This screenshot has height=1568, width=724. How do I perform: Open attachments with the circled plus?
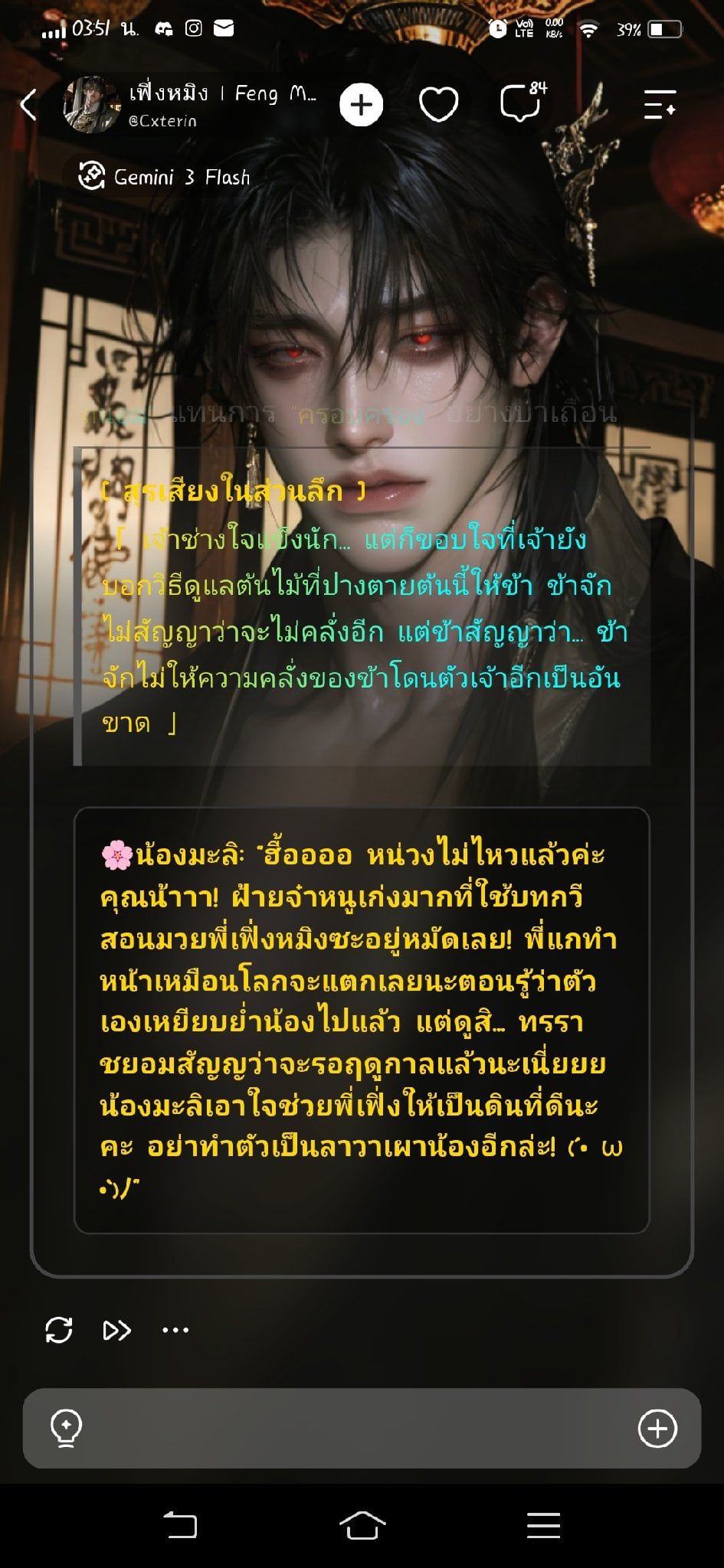coord(657,1428)
